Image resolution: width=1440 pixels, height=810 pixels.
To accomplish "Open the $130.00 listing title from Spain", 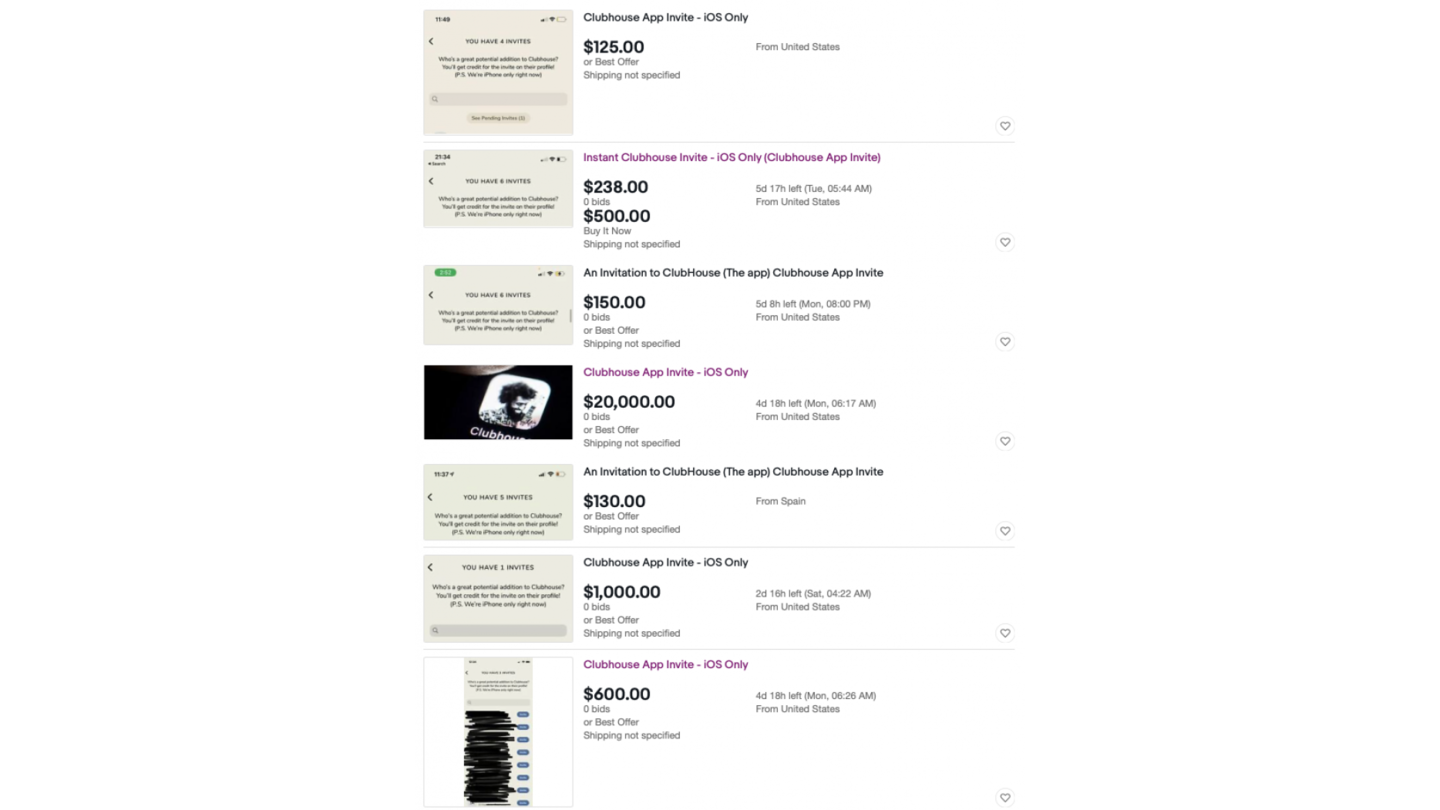I will (733, 471).
